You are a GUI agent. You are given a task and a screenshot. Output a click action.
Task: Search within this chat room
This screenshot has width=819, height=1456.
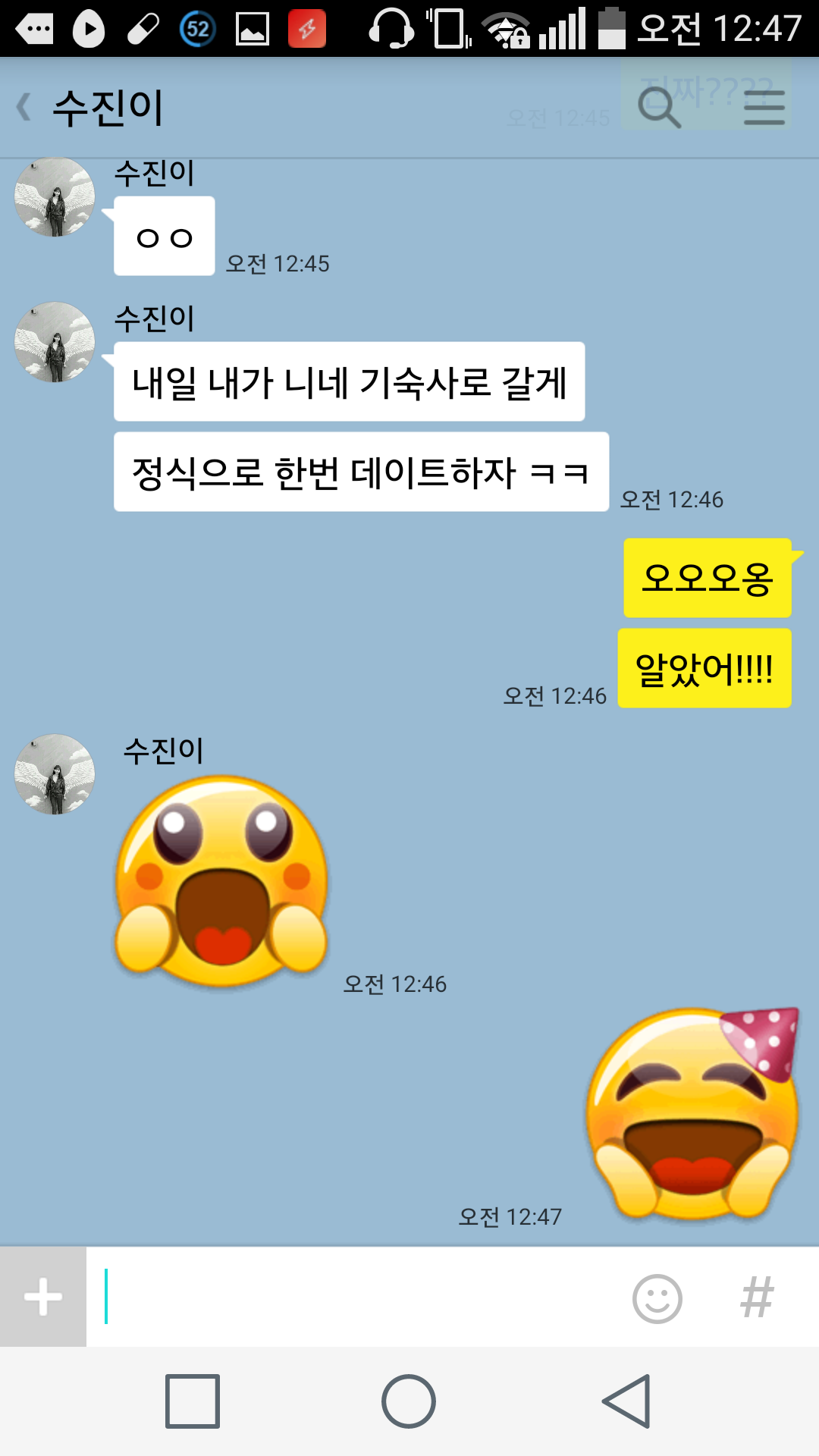(658, 107)
